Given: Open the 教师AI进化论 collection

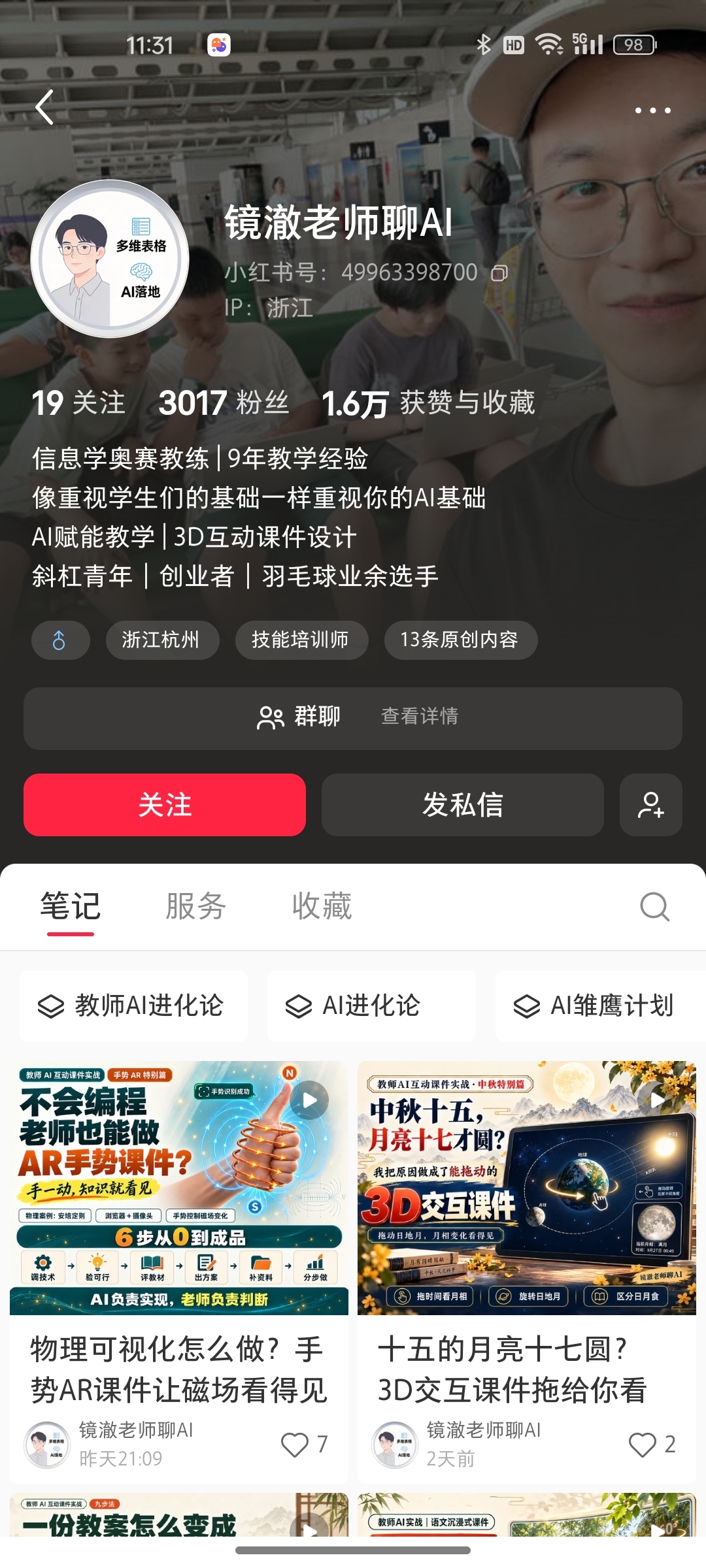Looking at the screenshot, I should [133, 1005].
